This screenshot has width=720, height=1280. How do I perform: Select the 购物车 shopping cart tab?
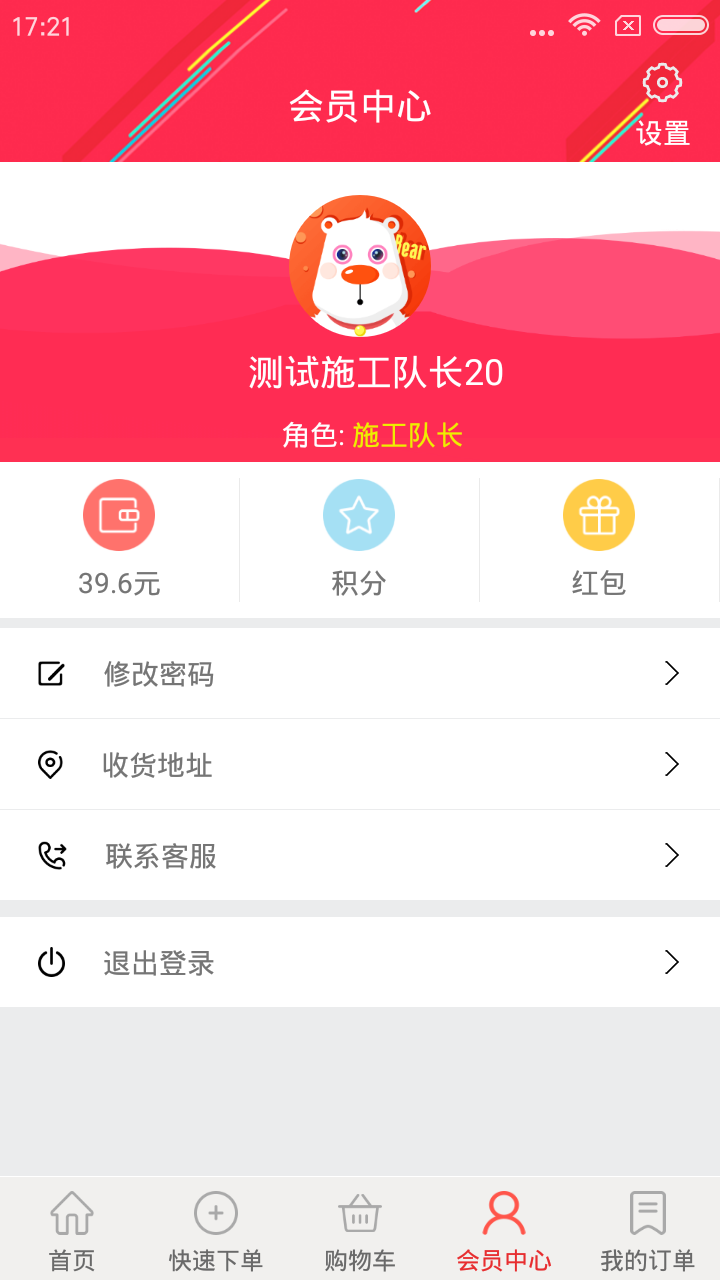(359, 1227)
